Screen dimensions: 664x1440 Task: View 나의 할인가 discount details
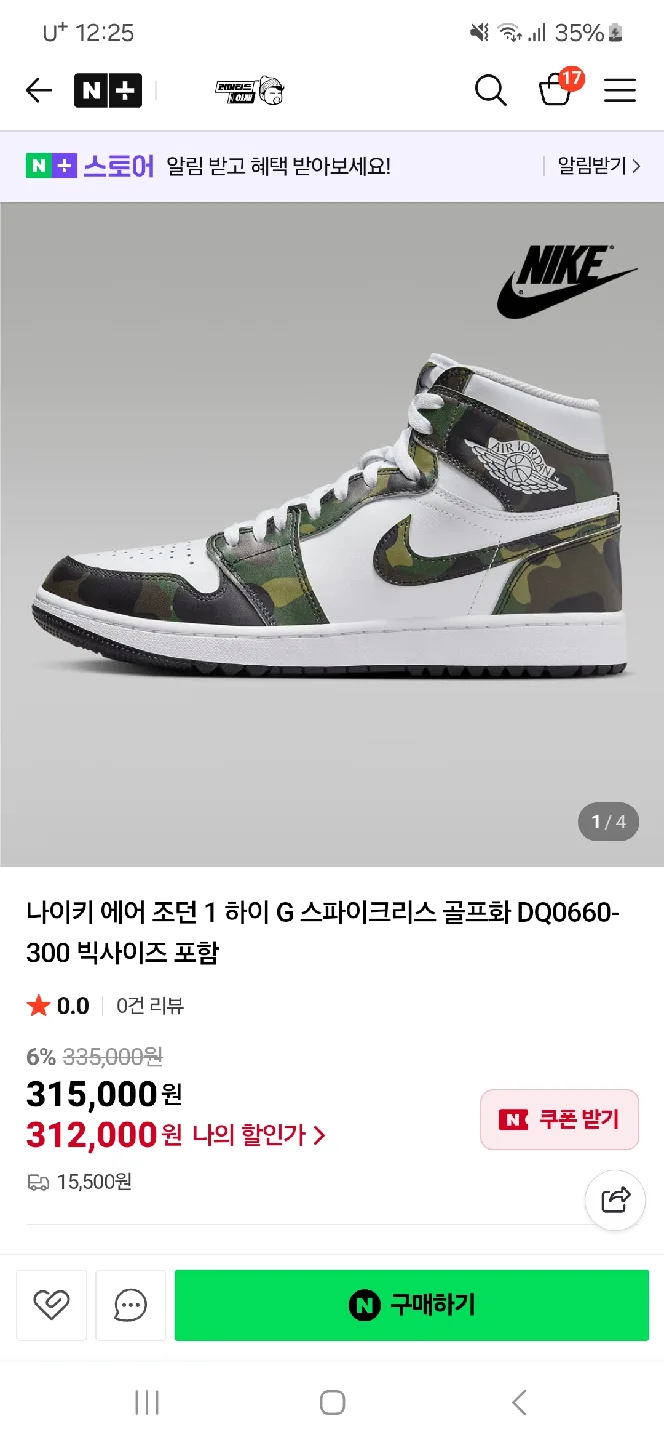[x=258, y=1135]
